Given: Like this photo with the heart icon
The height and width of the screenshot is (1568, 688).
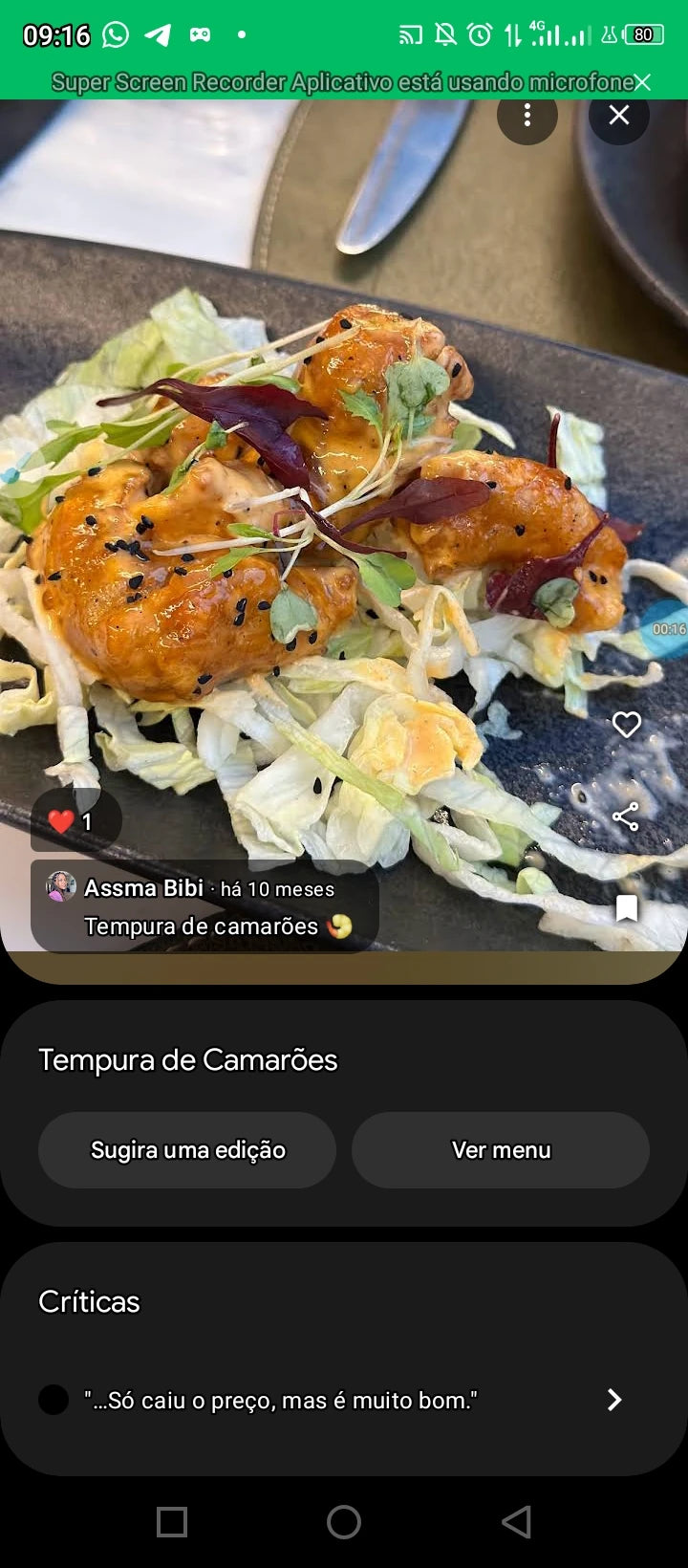Looking at the screenshot, I should 626,725.
